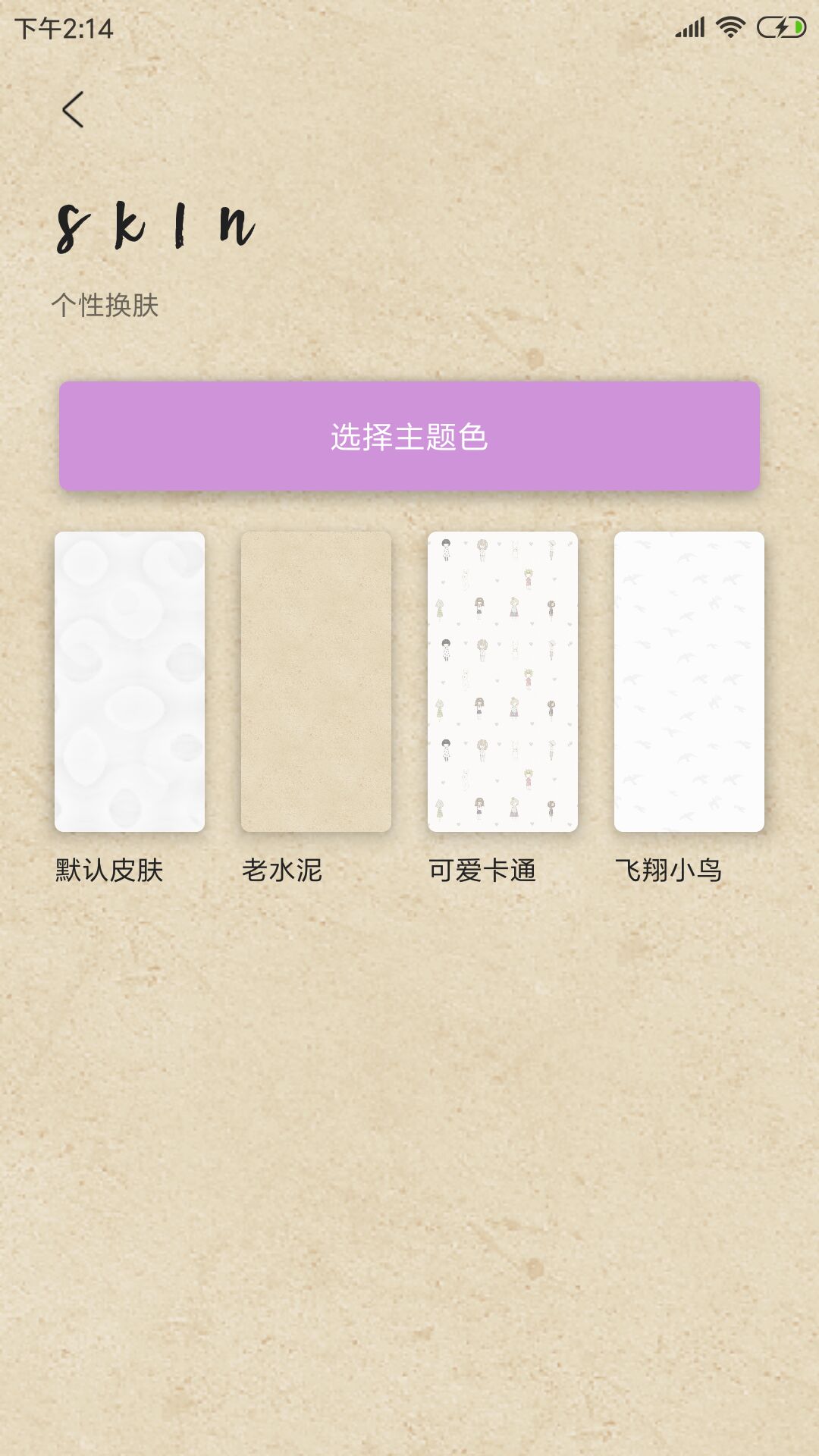Choose the 可爱卡通 skin
Screen dimensions: 819x1456
click(x=503, y=682)
